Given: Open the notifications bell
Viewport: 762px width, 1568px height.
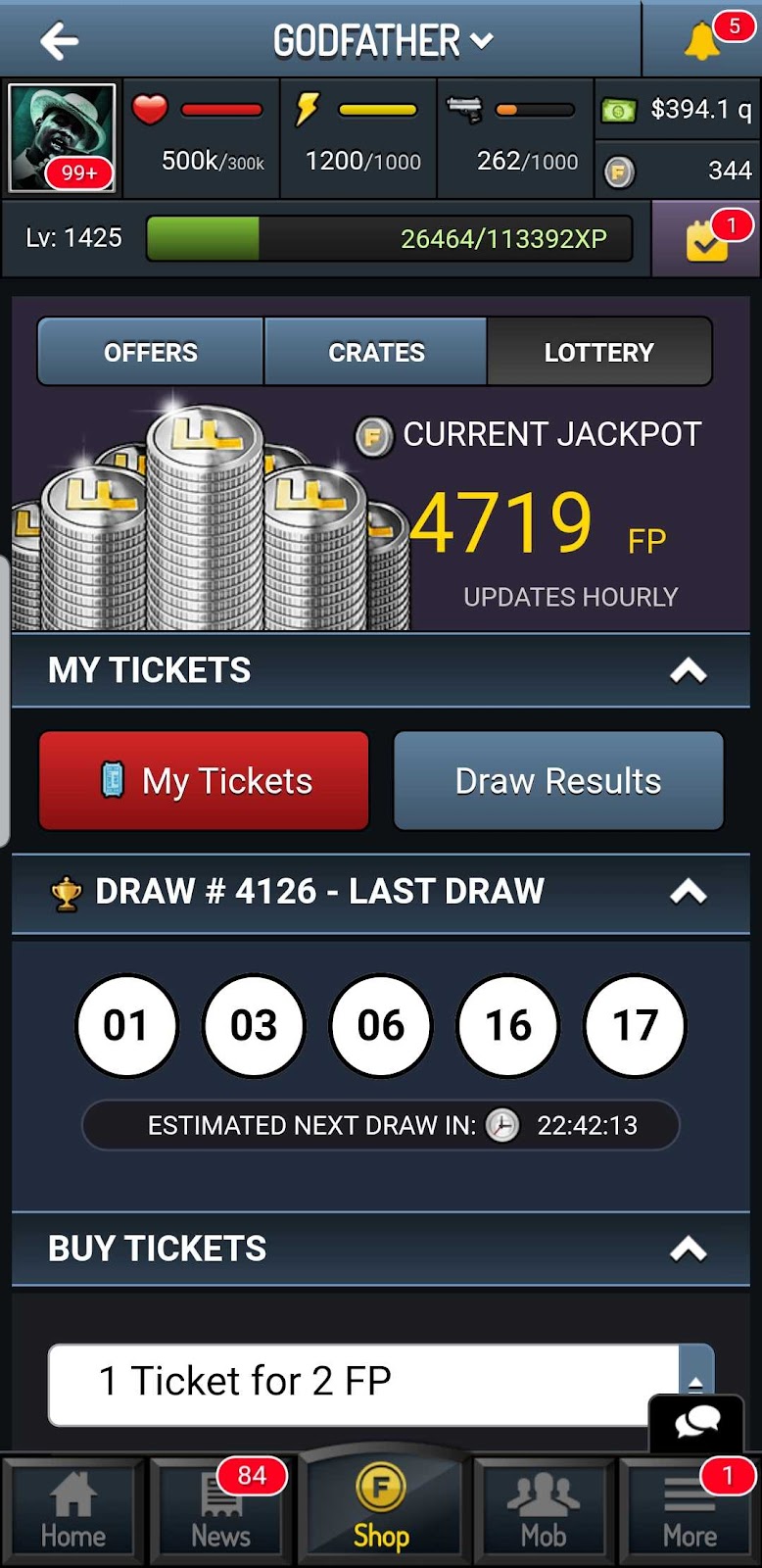Looking at the screenshot, I should [702, 41].
